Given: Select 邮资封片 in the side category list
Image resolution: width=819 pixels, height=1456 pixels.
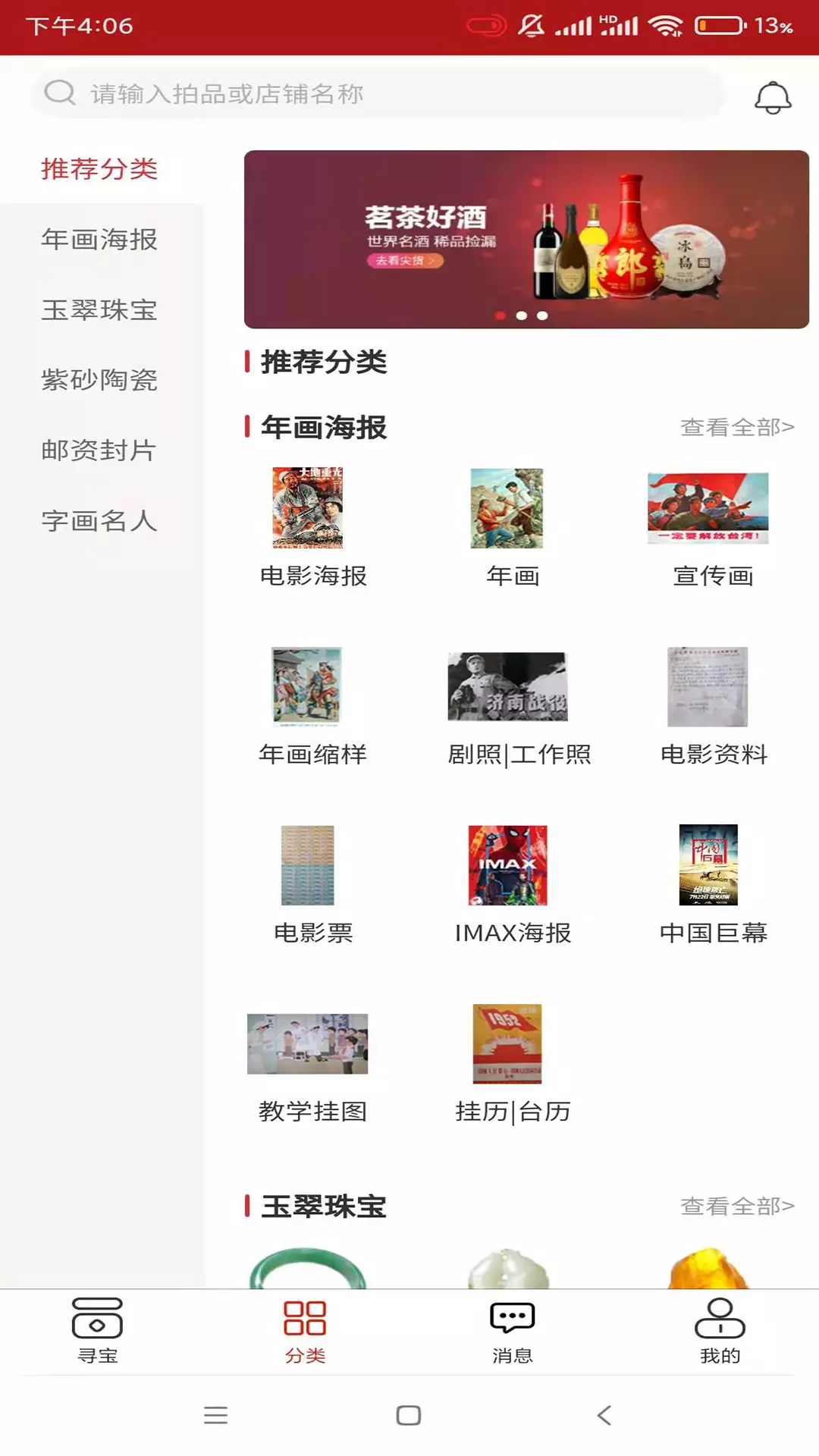Looking at the screenshot, I should [99, 450].
